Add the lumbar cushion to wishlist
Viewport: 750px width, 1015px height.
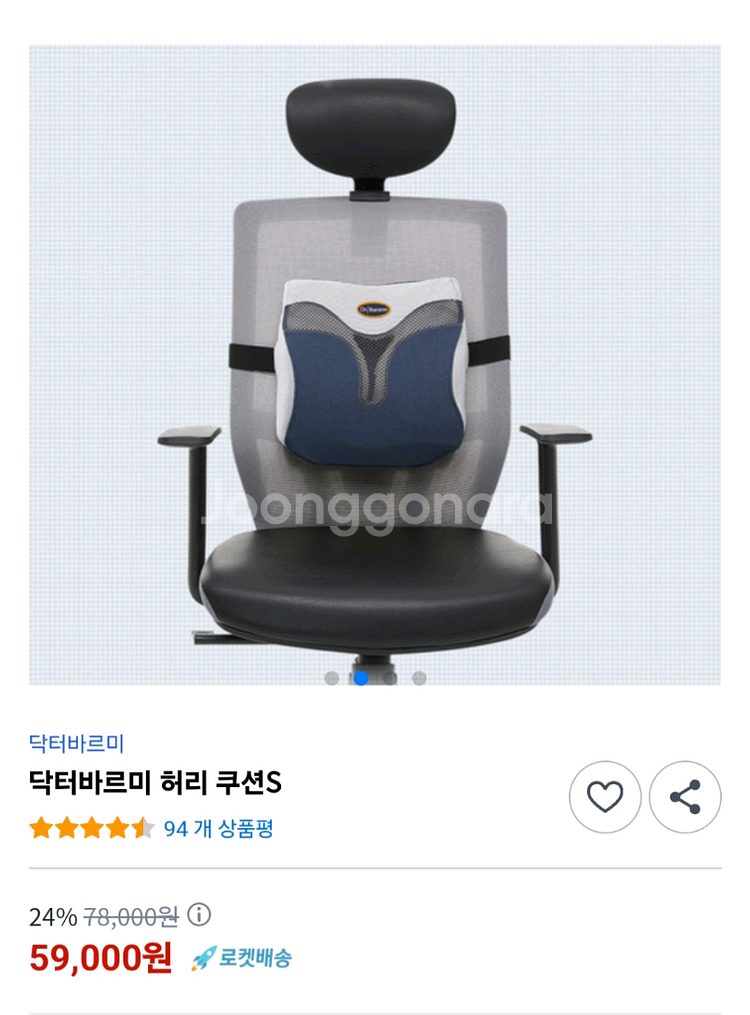[605, 797]
